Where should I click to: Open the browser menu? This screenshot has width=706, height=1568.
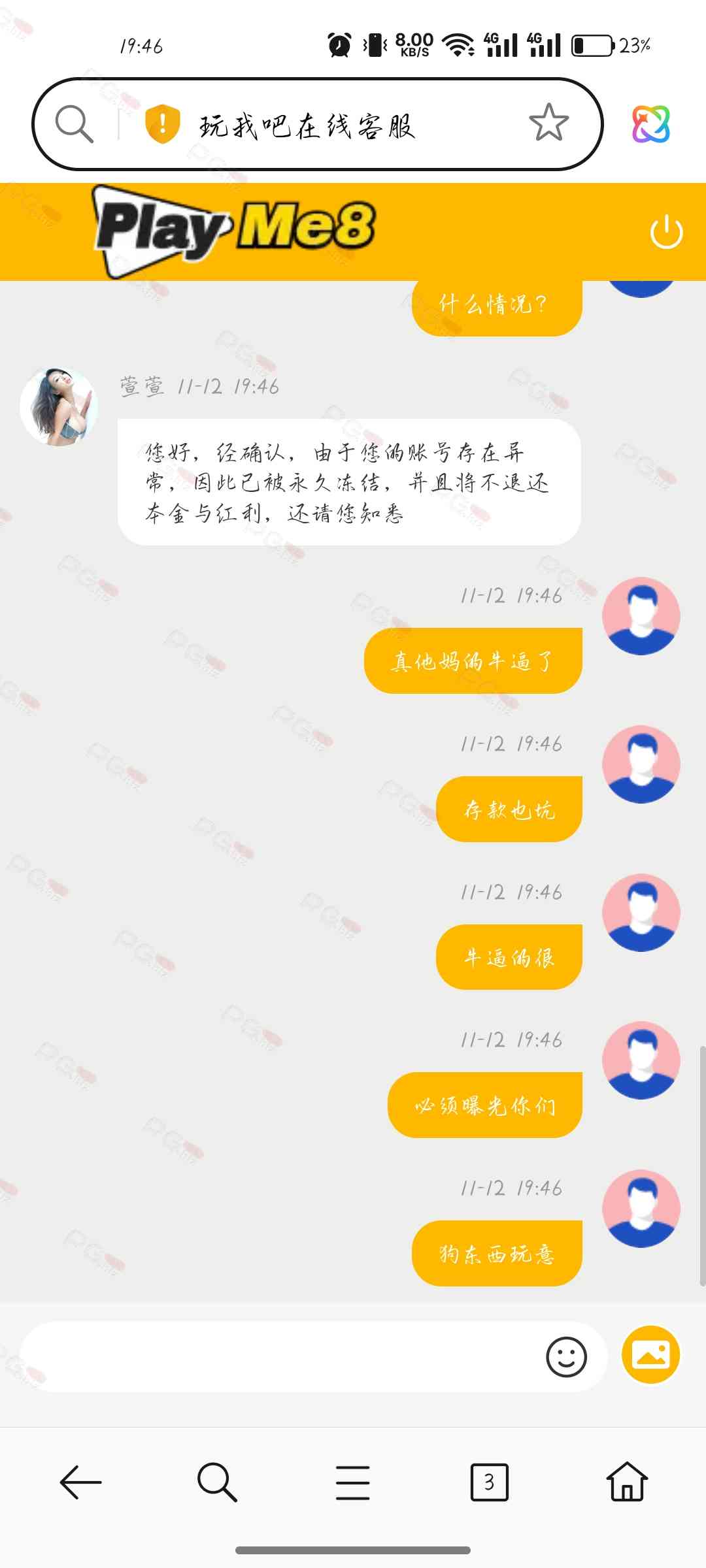(x=352, y=1482)
